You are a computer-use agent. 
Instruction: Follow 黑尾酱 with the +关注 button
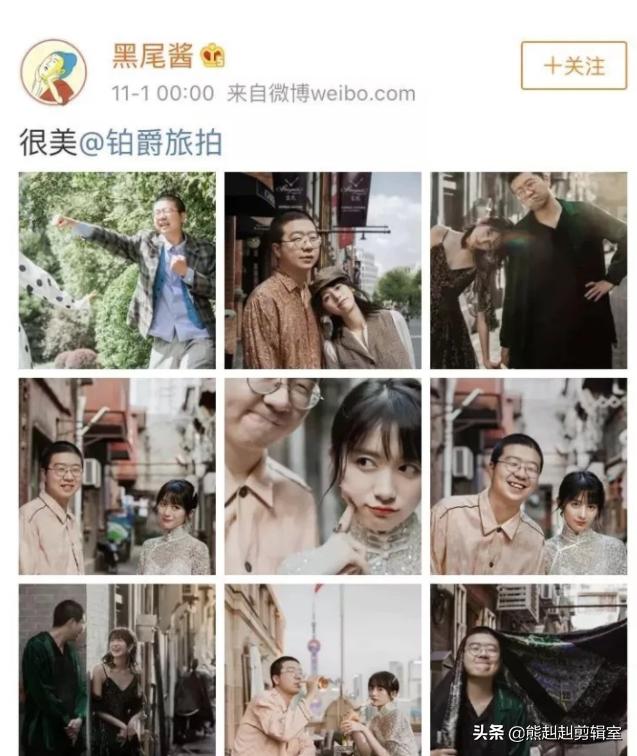pos(573,66)
